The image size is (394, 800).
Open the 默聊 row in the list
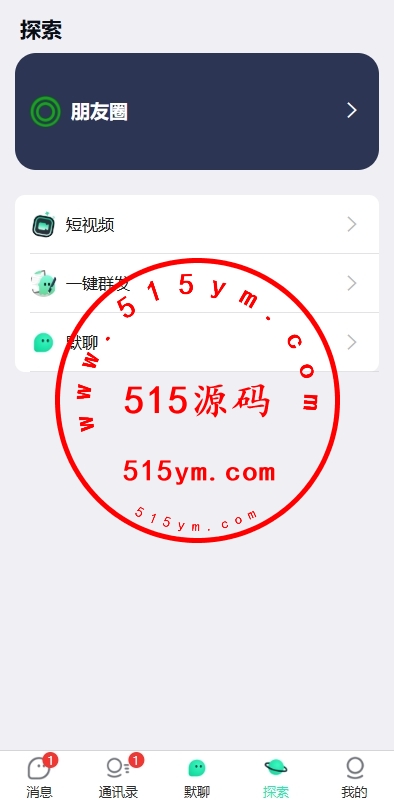(x=196, y=342)
